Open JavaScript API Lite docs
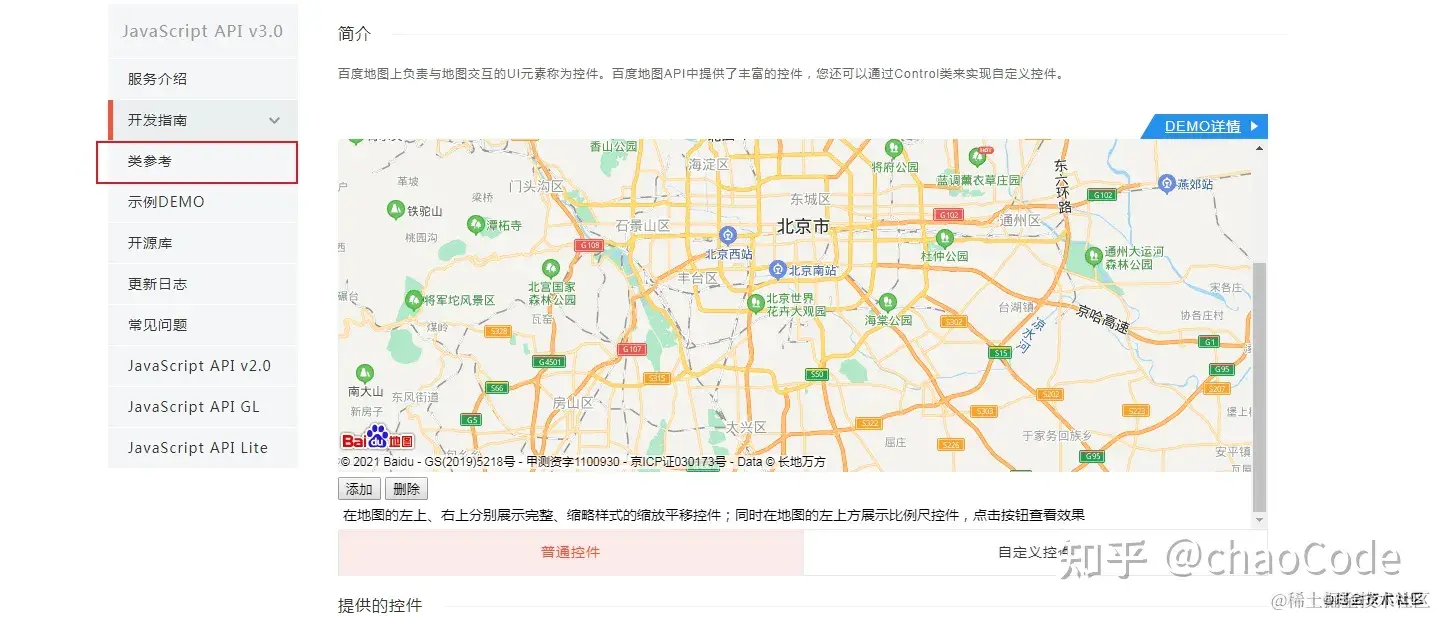 tap(197, 448)
